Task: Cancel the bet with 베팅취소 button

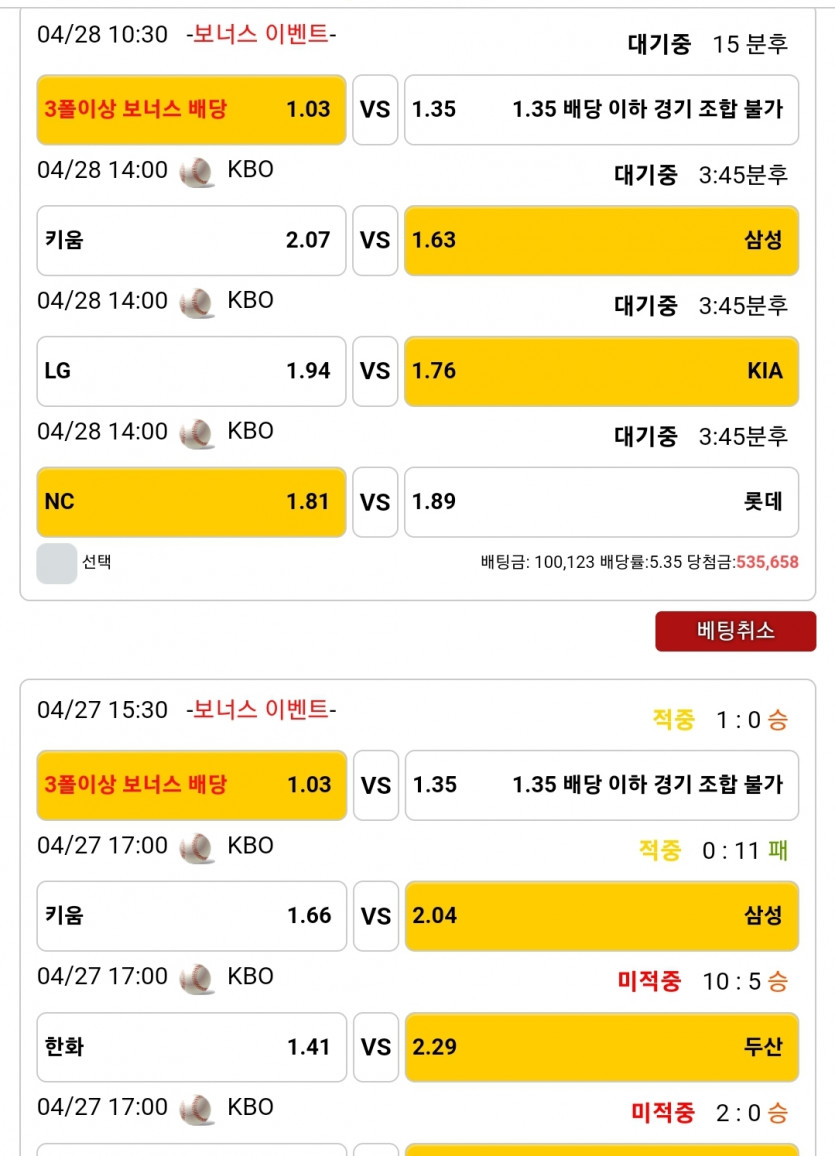Action: click(x=735, y=631)
